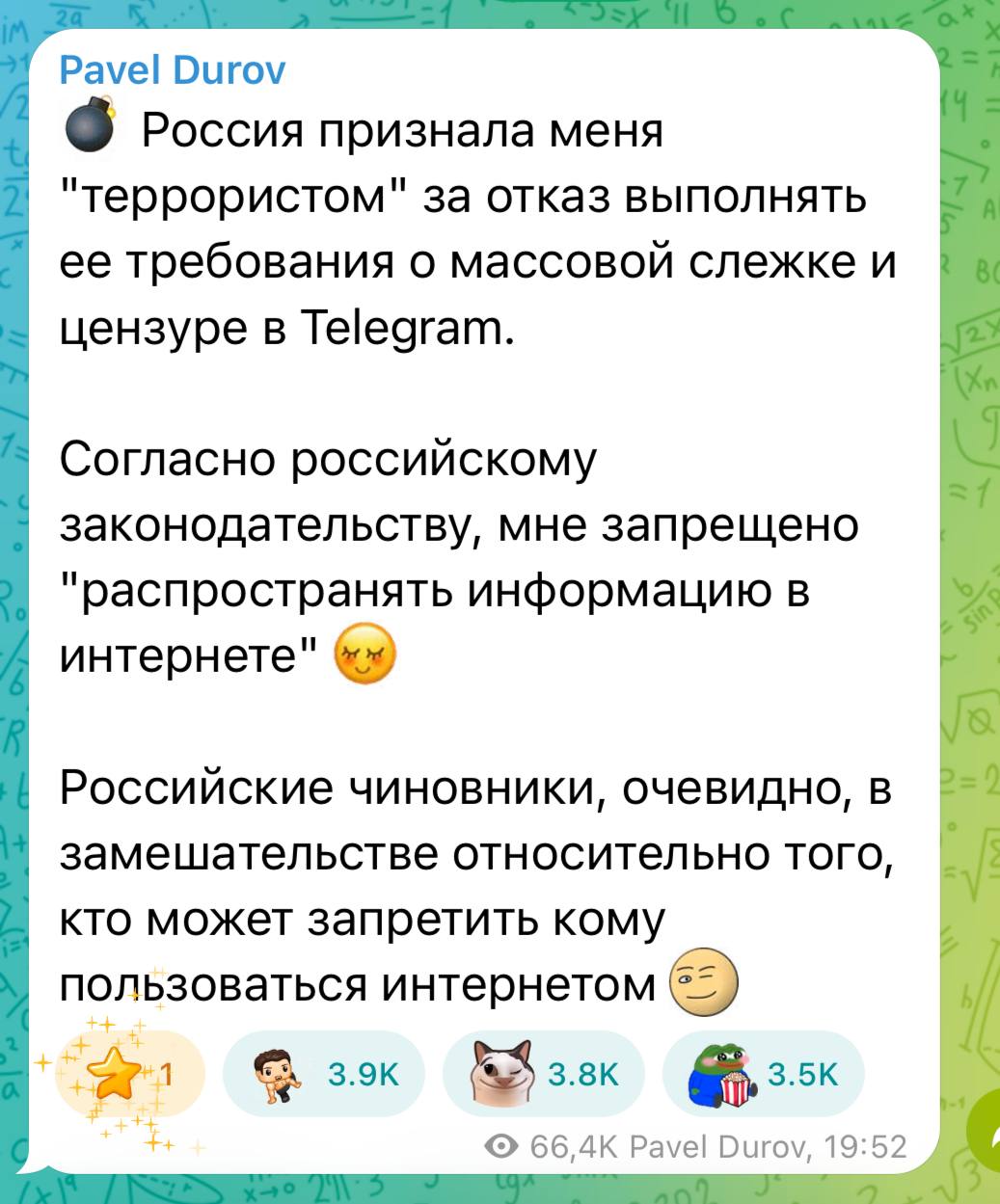Open Pavel Durov's channel from the sender name

point(173,70)
